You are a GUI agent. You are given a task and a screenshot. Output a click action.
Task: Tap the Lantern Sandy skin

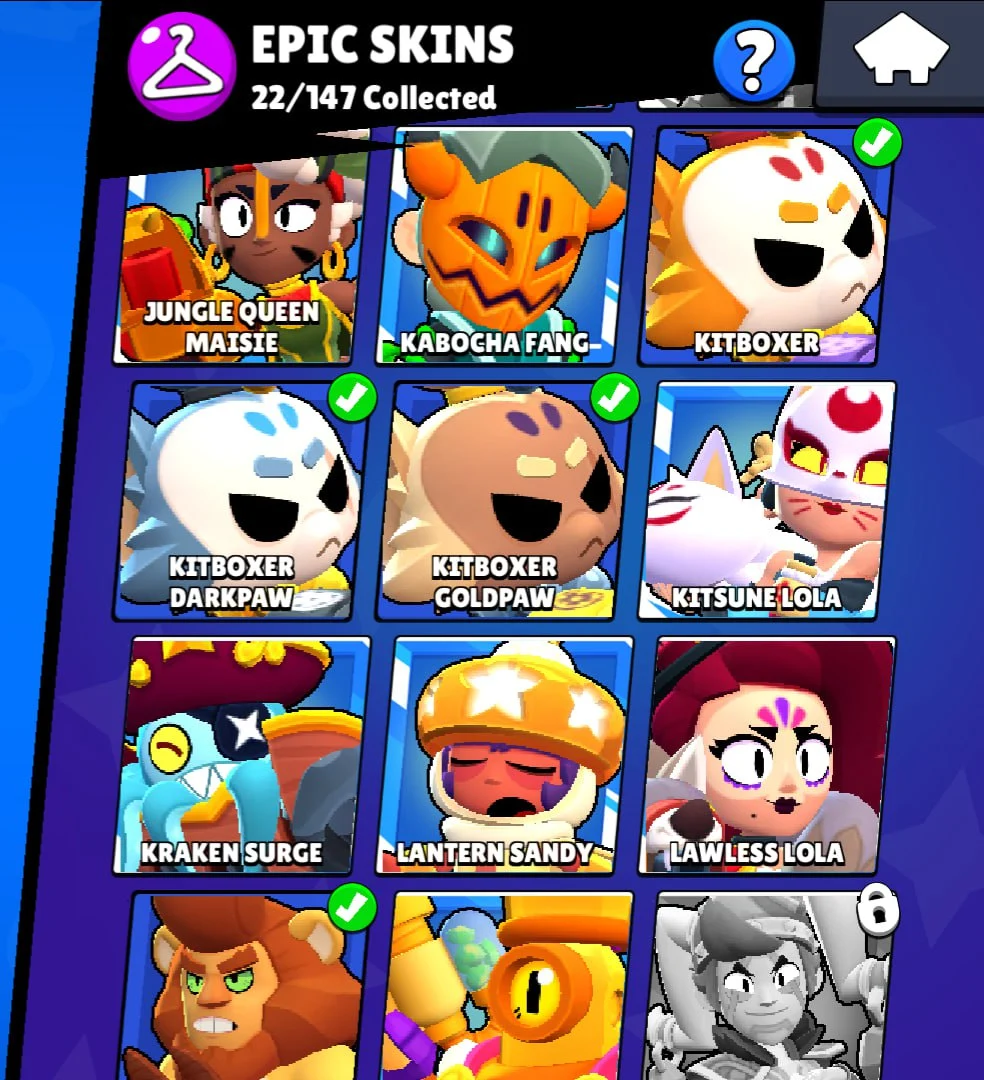click(x=505, y=755)
